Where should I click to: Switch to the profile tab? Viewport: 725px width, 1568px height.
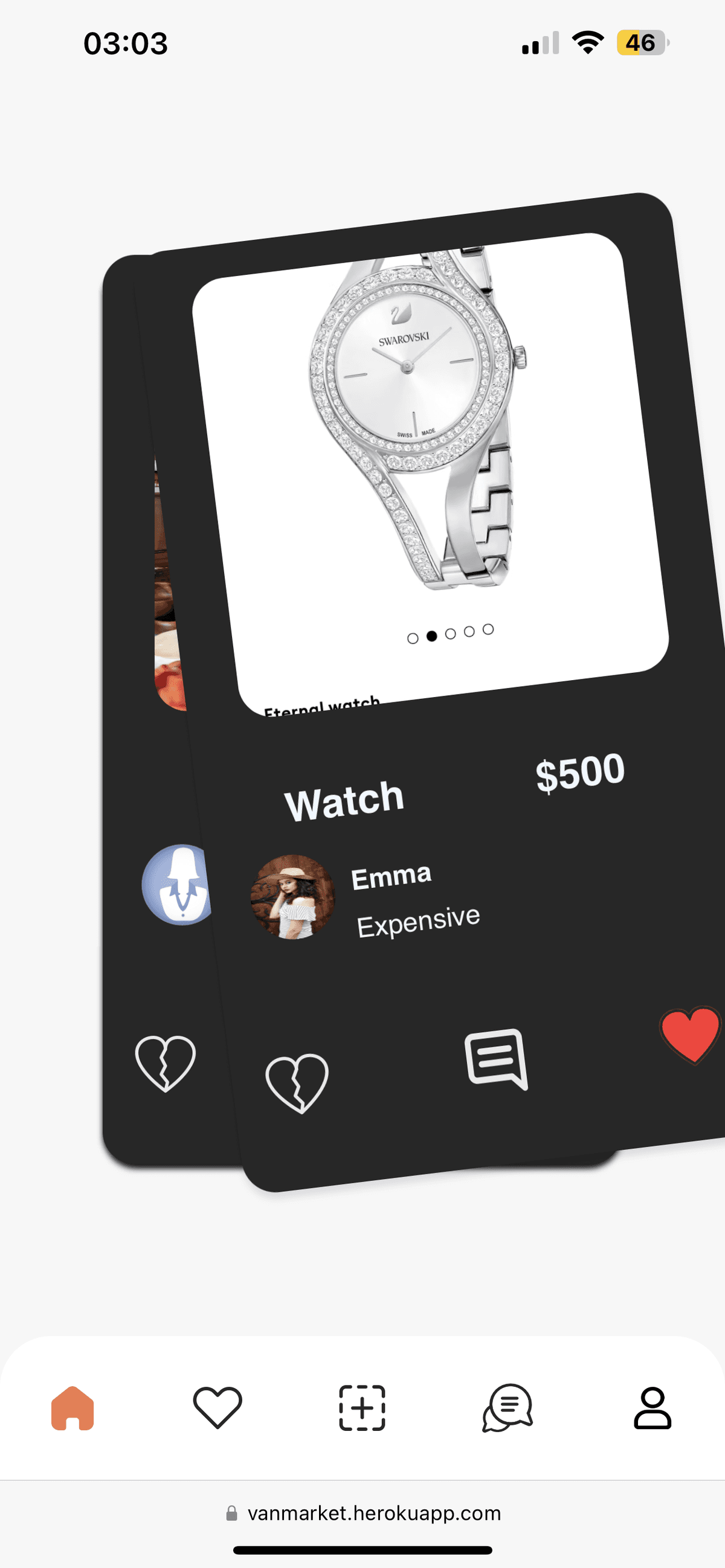coord(652,1408)
